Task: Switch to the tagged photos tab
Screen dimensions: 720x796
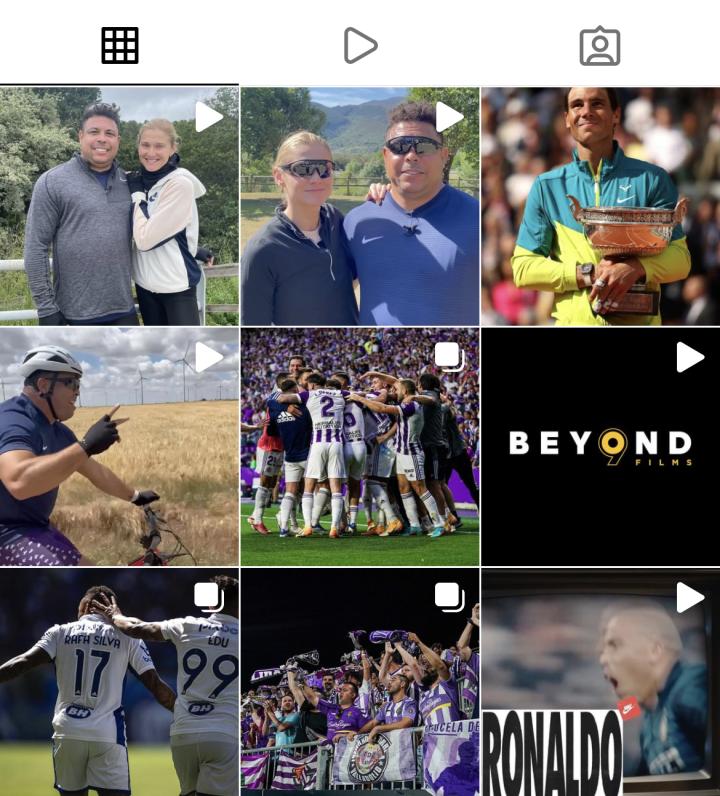Action: click(600, 46)
